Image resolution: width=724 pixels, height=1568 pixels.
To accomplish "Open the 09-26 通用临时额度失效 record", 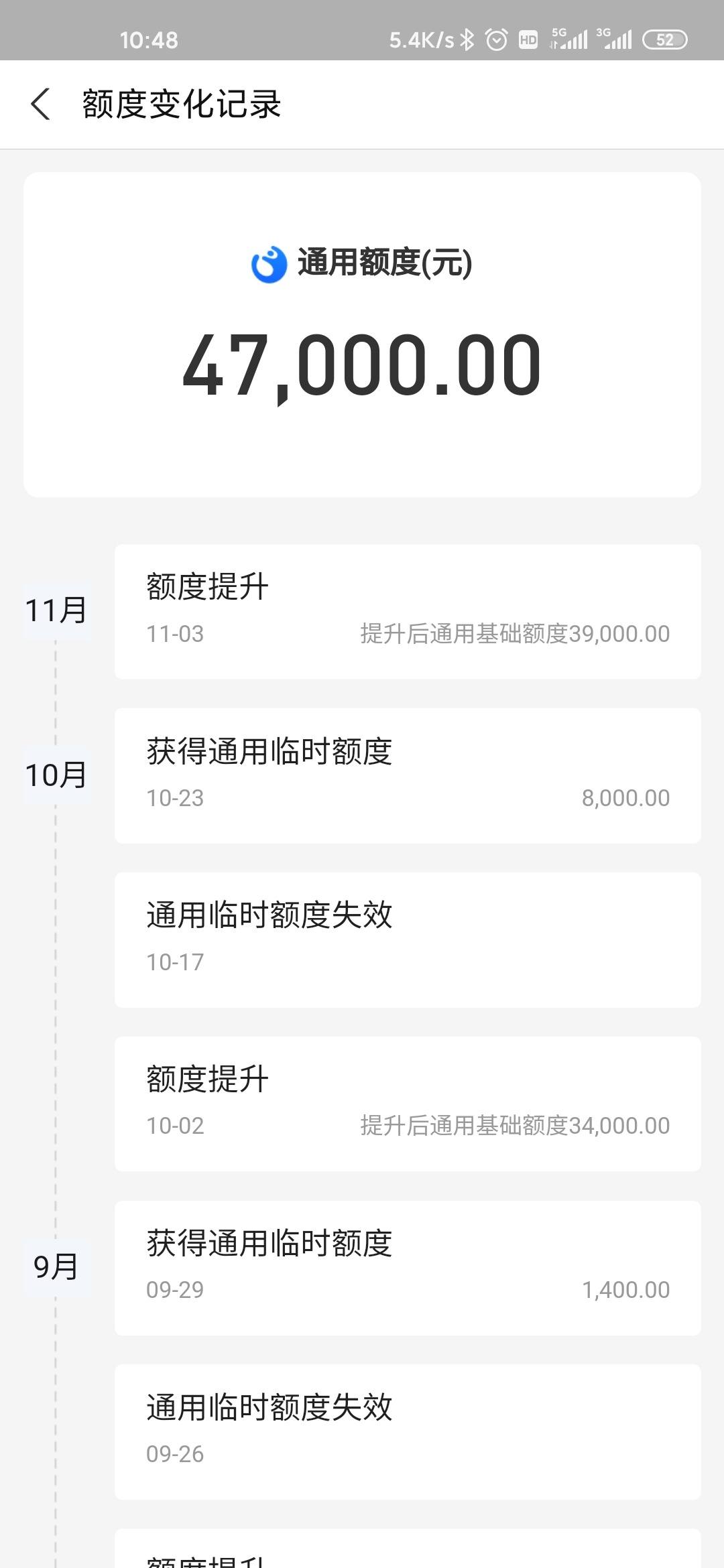I will 408,1432.
